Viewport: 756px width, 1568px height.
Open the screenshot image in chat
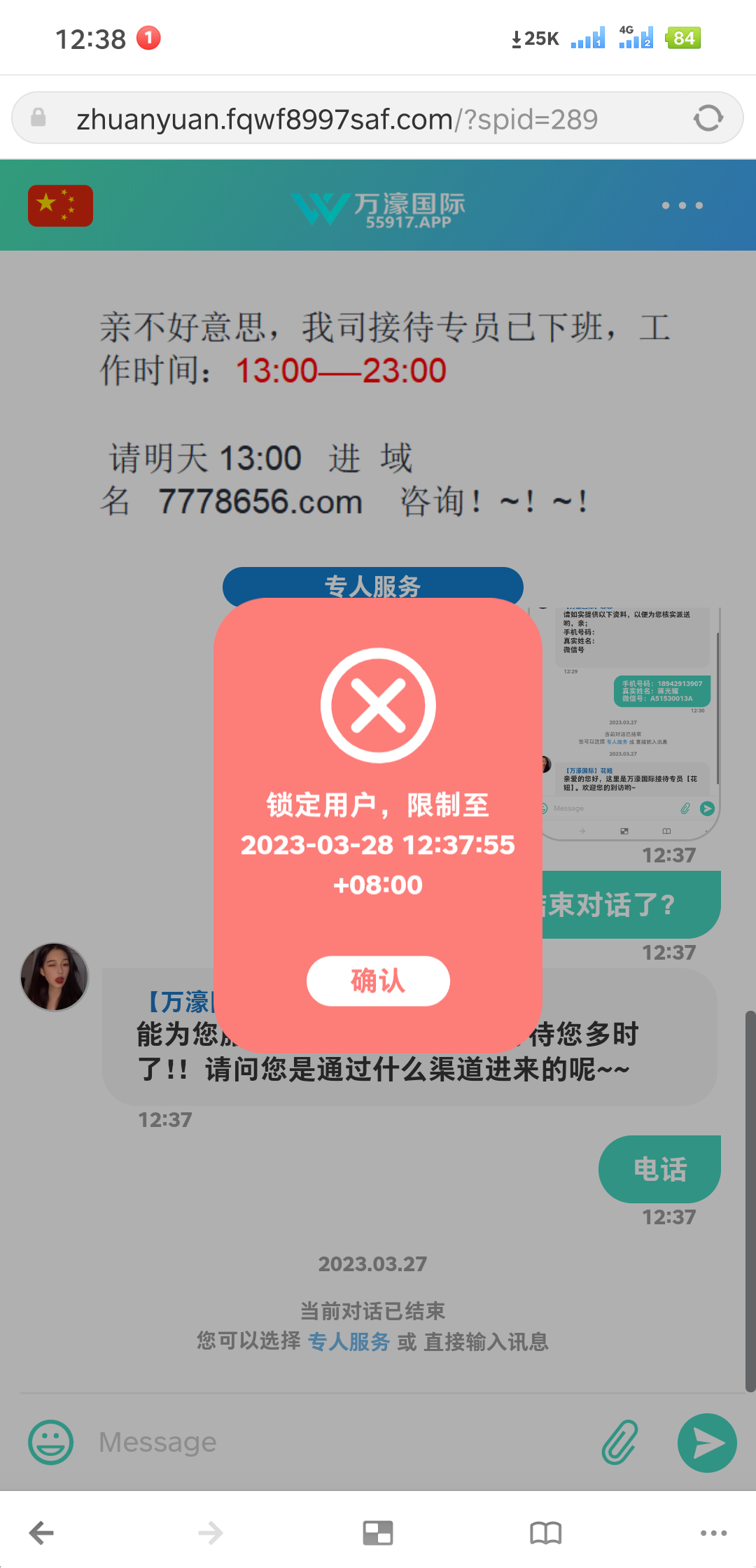click(630, 721)
